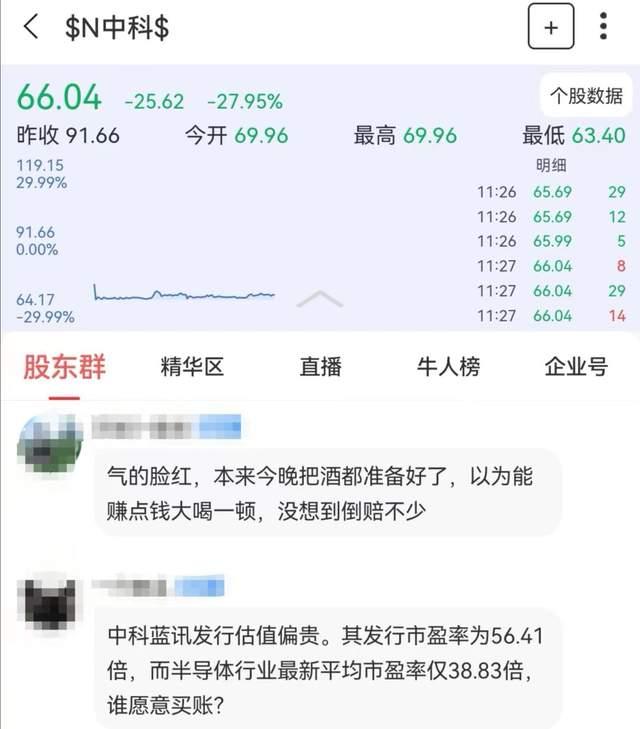This screenshot has width=640, height=729.
Task: Expand the chart panel with the chevron
Action: (319, 298)
